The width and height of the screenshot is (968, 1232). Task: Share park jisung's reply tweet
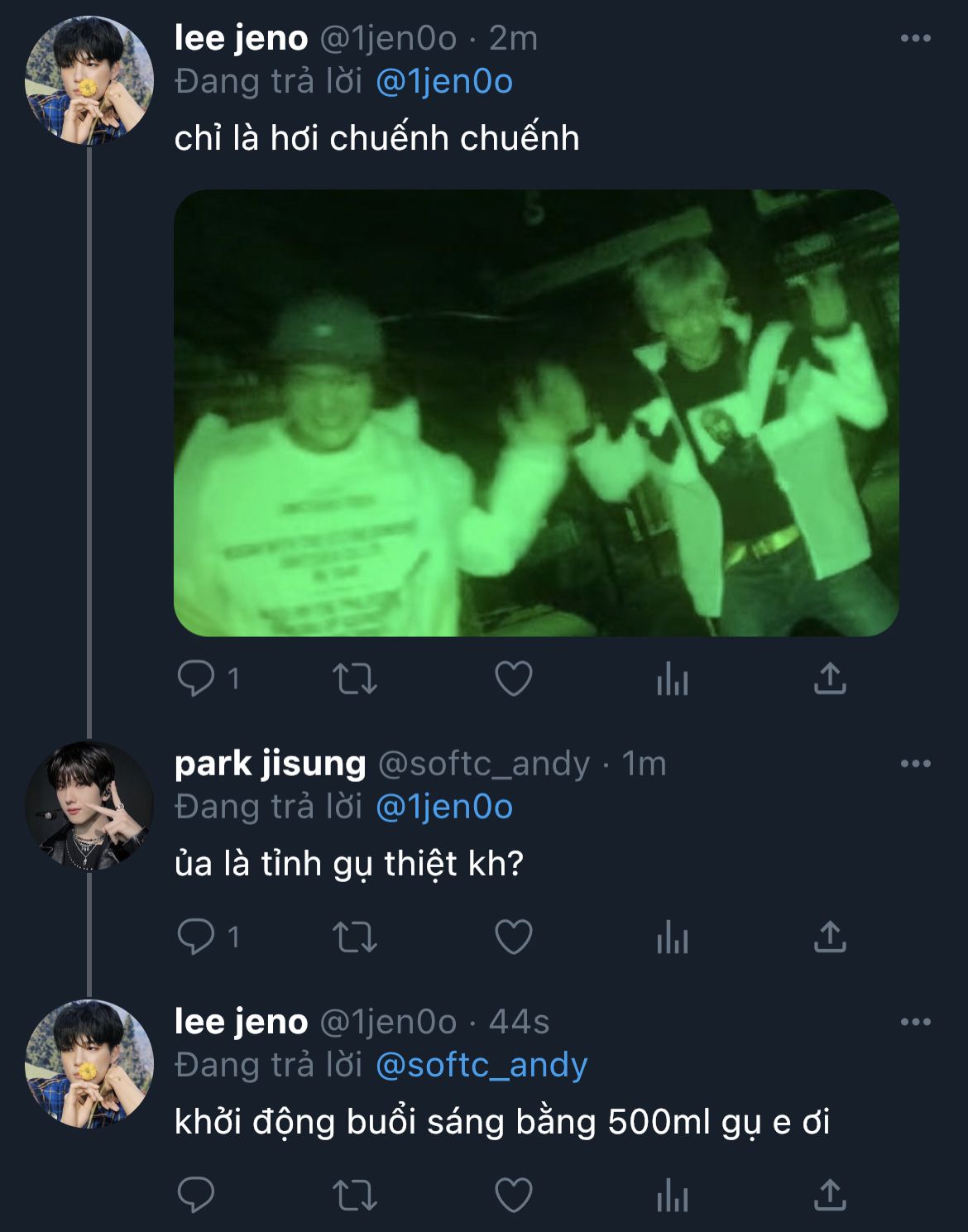830,937
